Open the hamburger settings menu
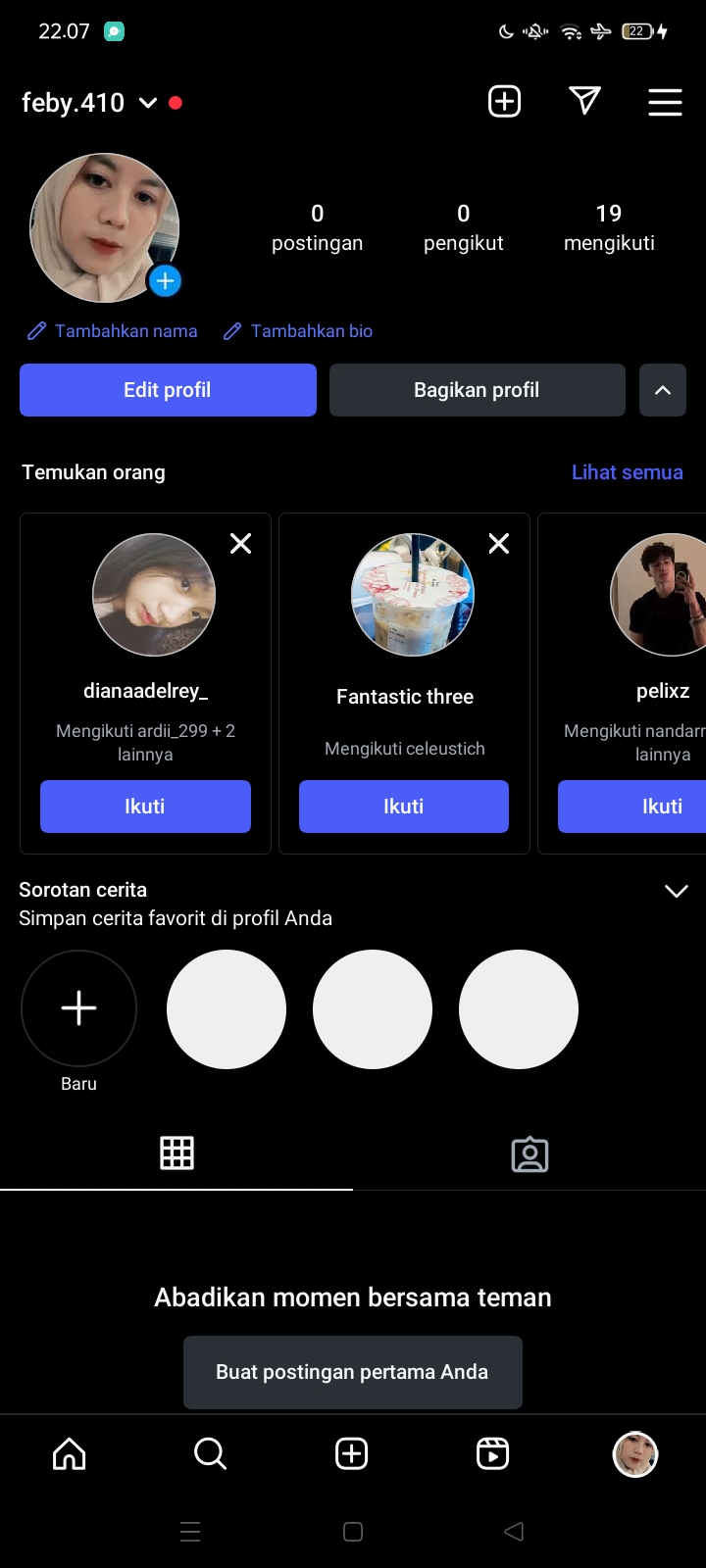 pyautogui.click(x=665, y=102)
